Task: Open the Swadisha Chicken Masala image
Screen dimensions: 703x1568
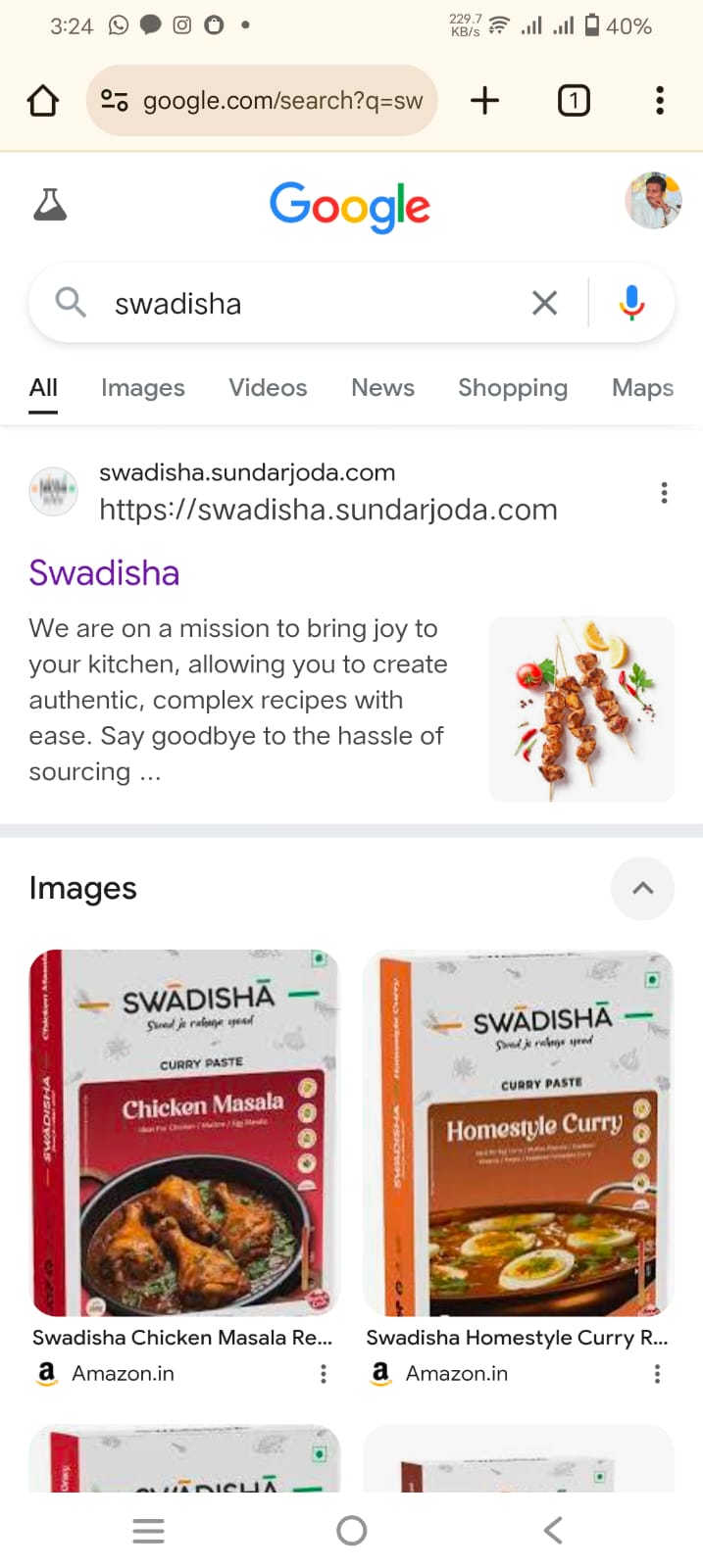Action: click(184, 1133)
